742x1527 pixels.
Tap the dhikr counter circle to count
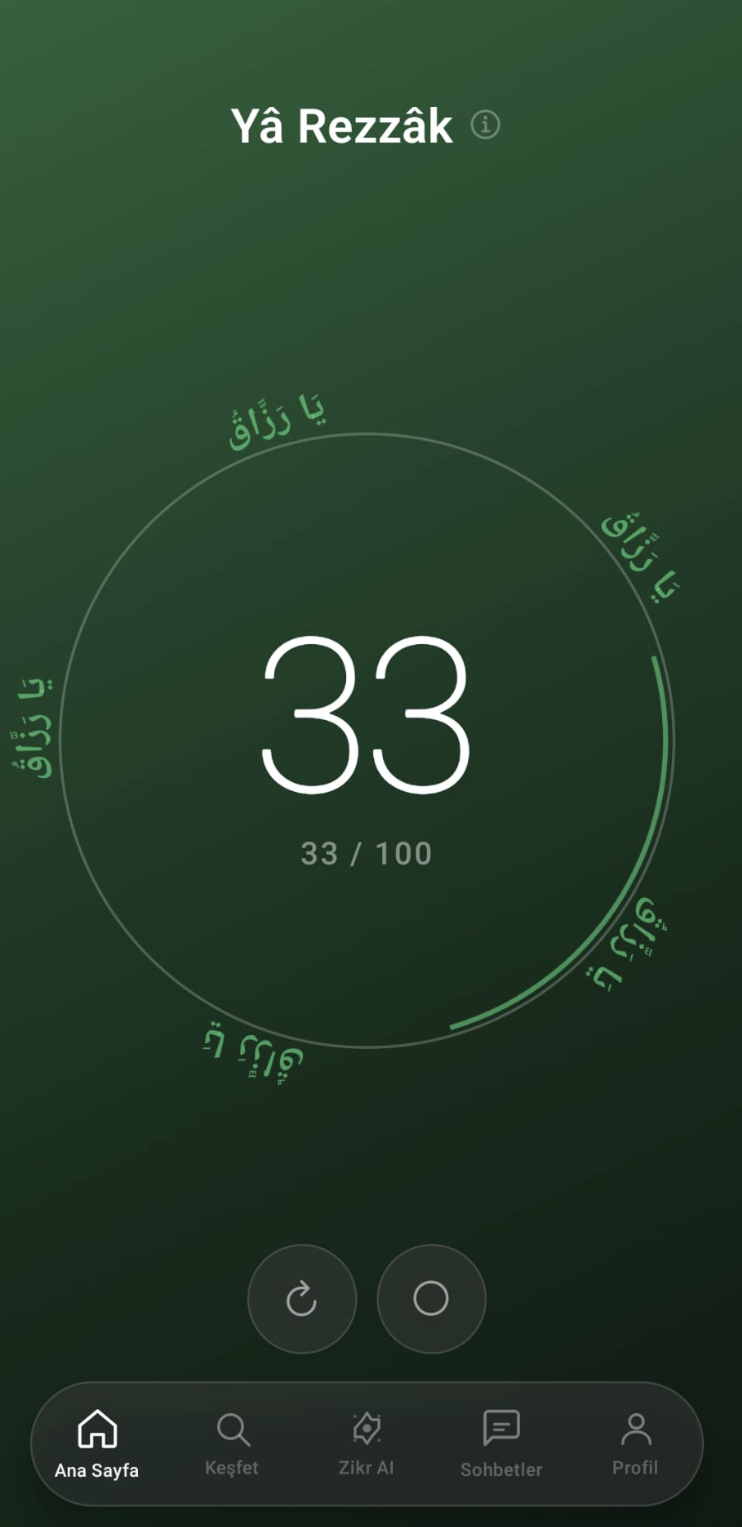[x=366, y=740]
